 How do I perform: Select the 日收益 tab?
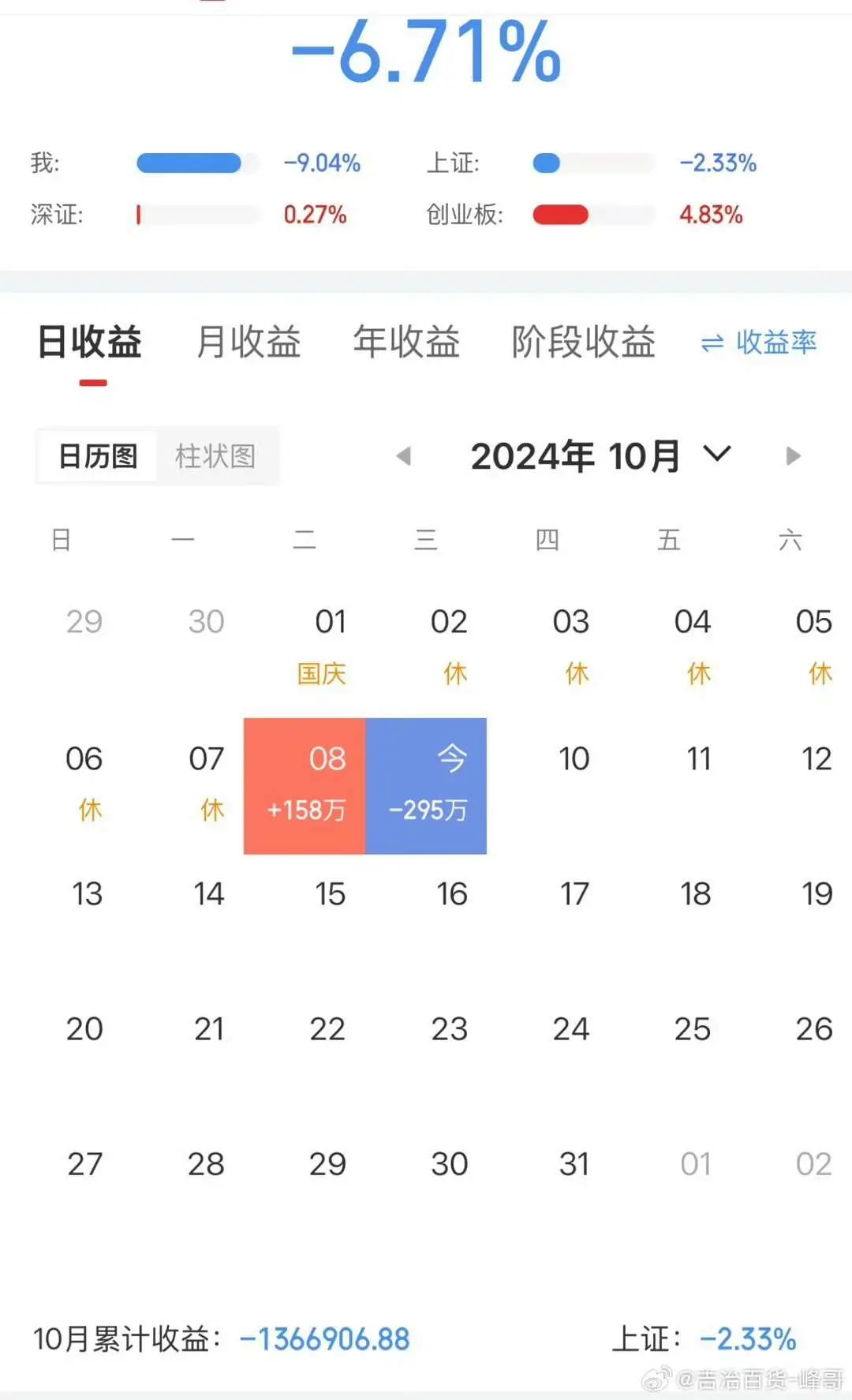[x=90, y=343]
